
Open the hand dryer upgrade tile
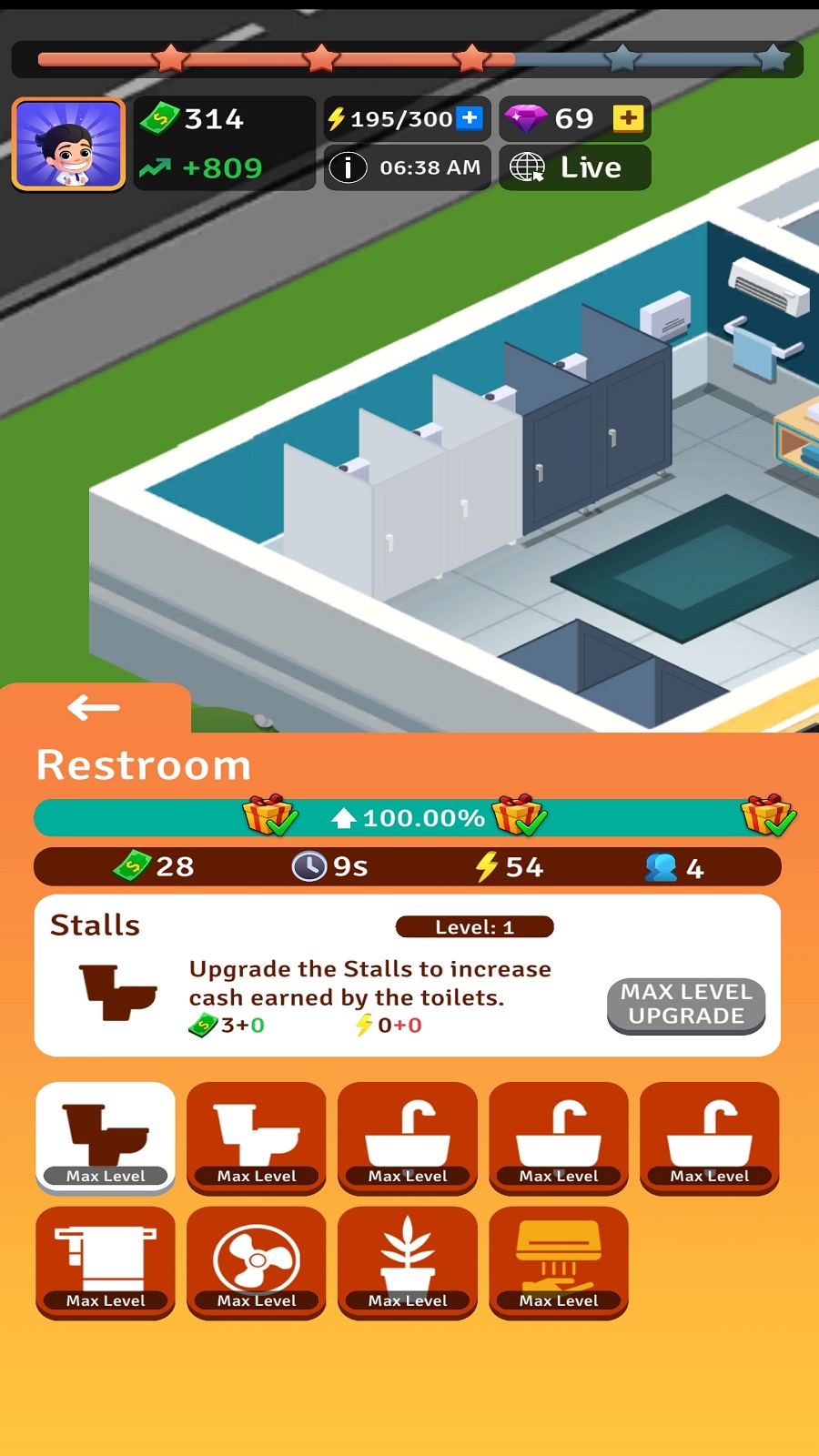559,1262
